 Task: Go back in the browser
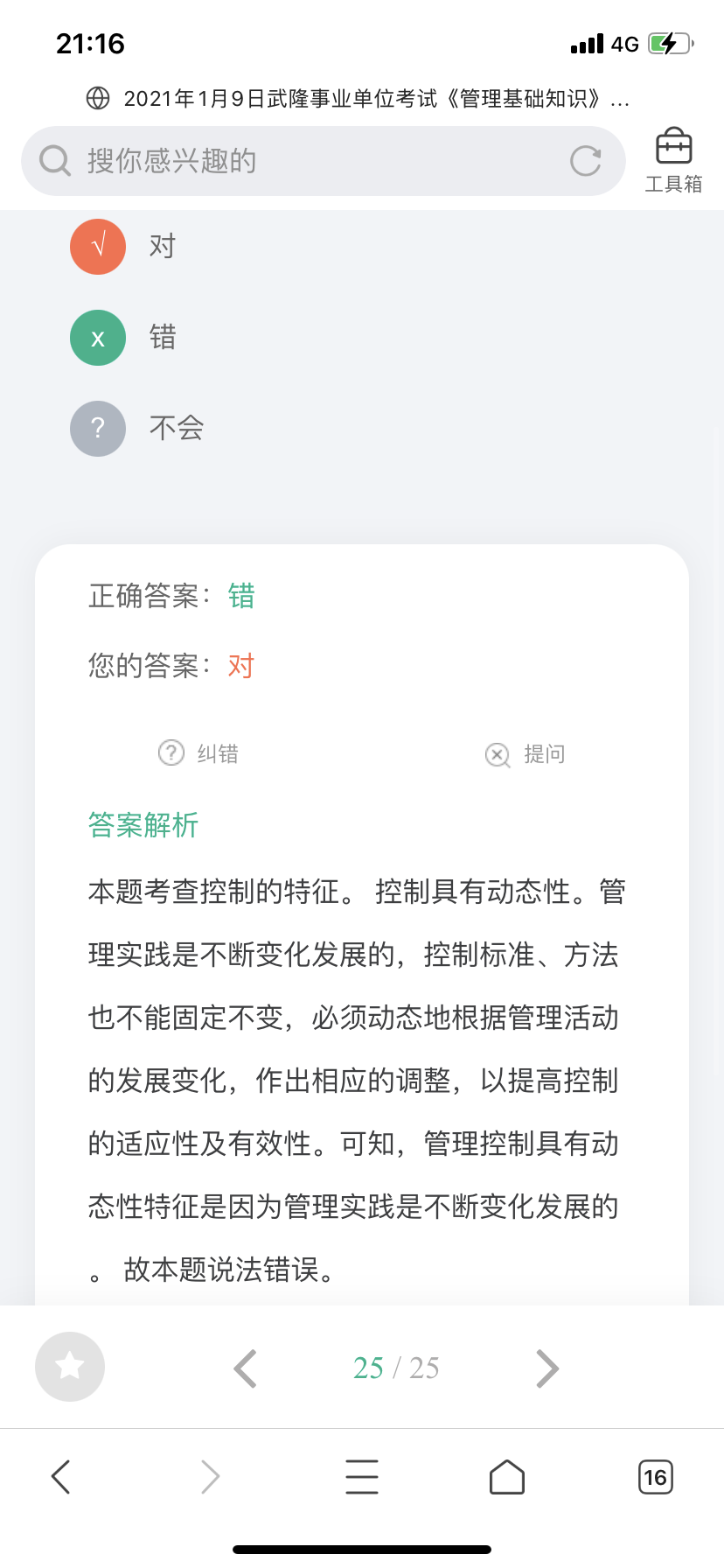coord(60,1477)
